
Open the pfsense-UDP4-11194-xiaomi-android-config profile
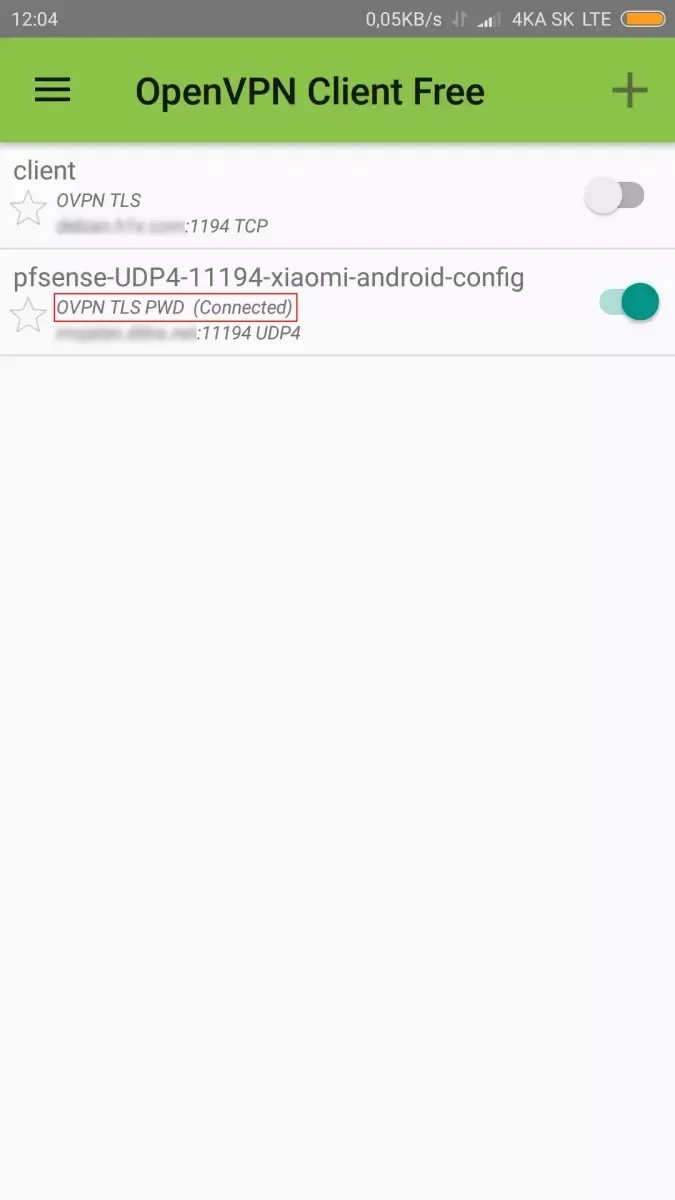coord(337,302)
